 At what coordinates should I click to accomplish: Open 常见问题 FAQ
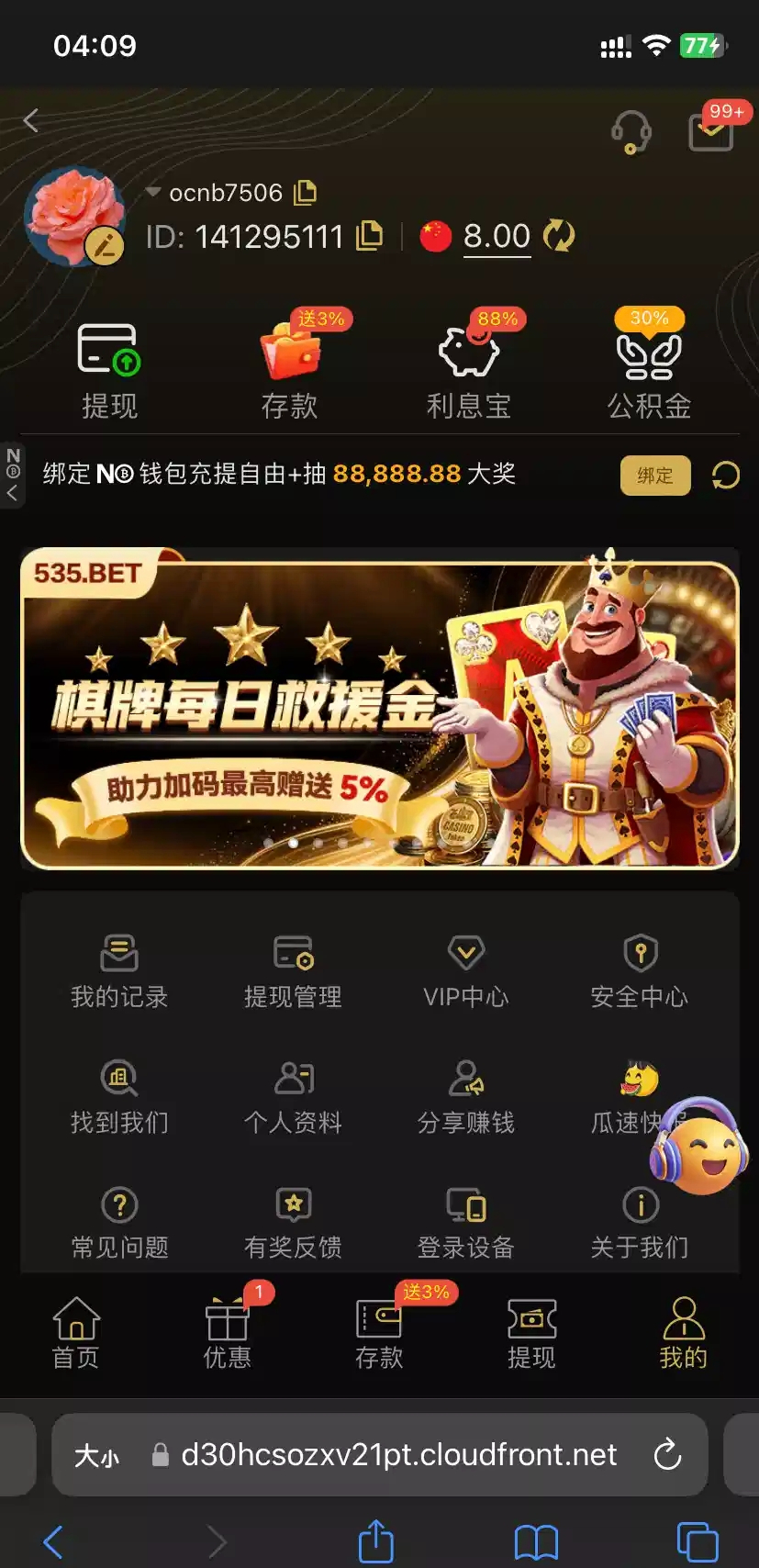119,1222
